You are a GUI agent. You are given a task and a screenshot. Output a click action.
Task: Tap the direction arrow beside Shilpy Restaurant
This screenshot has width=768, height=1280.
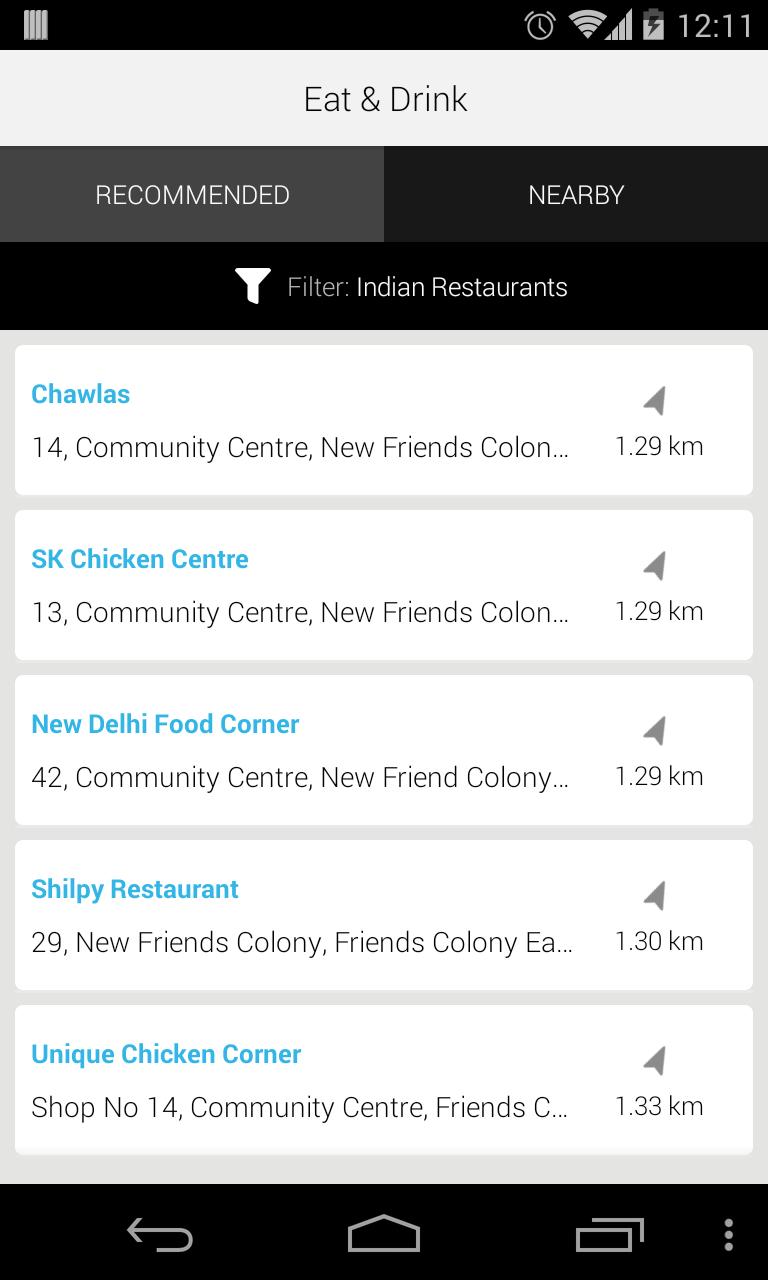click(655, 894)
